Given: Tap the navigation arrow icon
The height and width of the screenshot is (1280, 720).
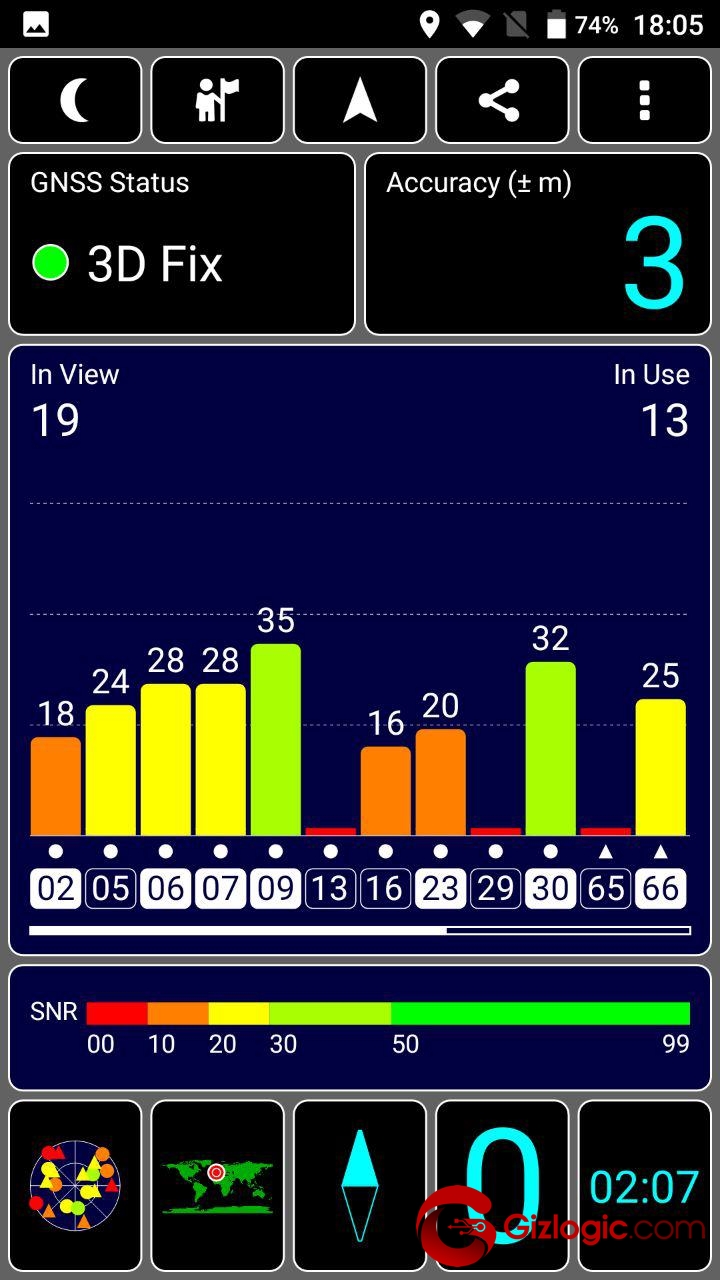Looking at the screenshot, I should 360,101.
